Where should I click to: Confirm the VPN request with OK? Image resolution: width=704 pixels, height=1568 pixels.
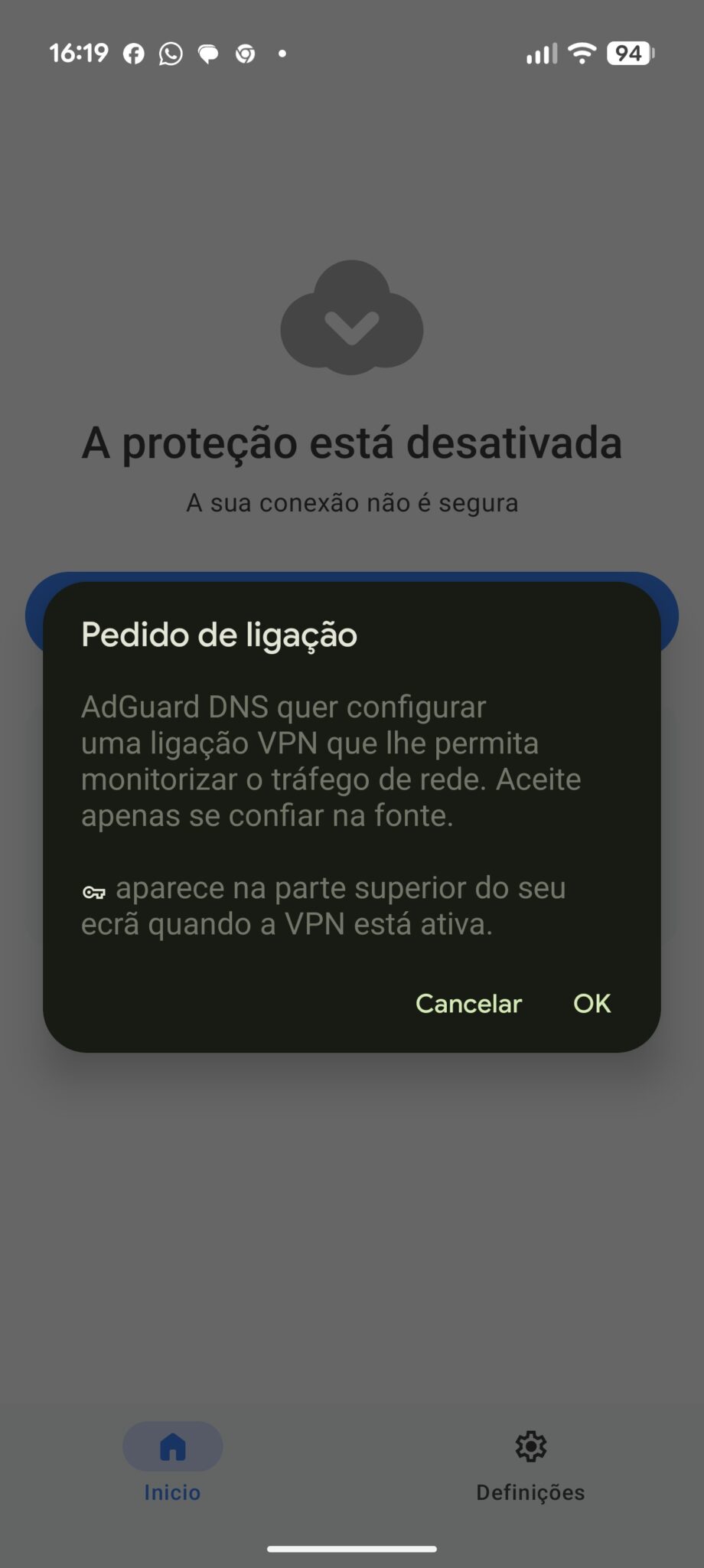coord(592,1003)
